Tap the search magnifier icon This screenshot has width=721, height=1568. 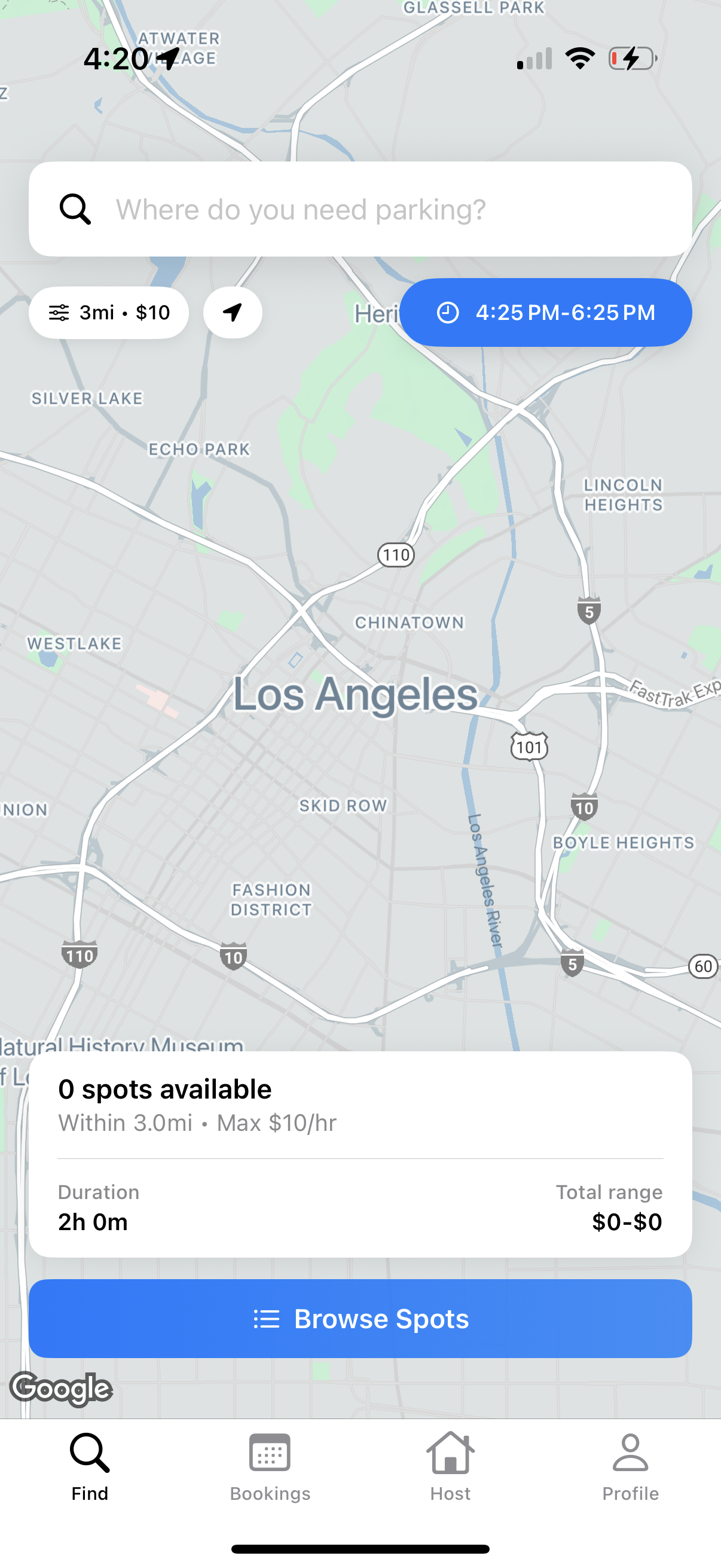coord(75,209)
